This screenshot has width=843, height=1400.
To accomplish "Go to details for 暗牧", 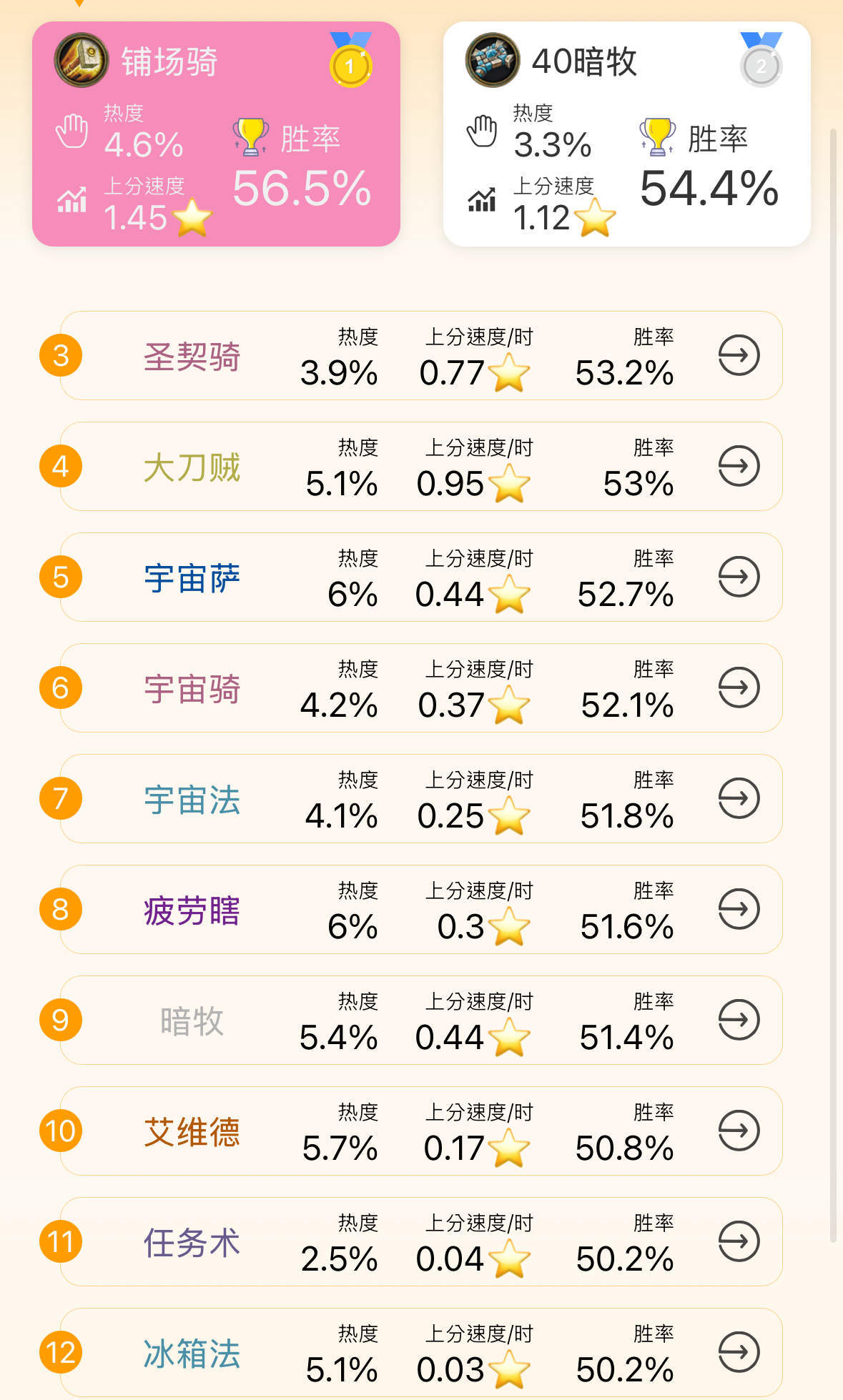I will [x=738, y=1020].
